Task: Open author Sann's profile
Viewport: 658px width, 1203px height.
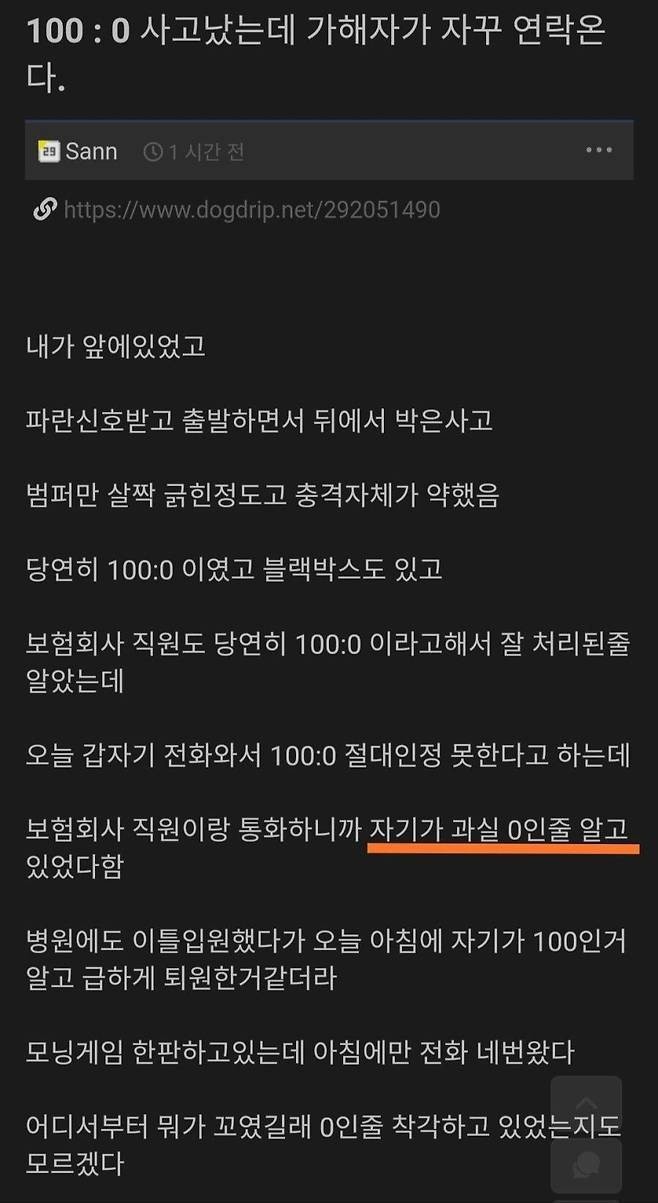Action: 90,152
